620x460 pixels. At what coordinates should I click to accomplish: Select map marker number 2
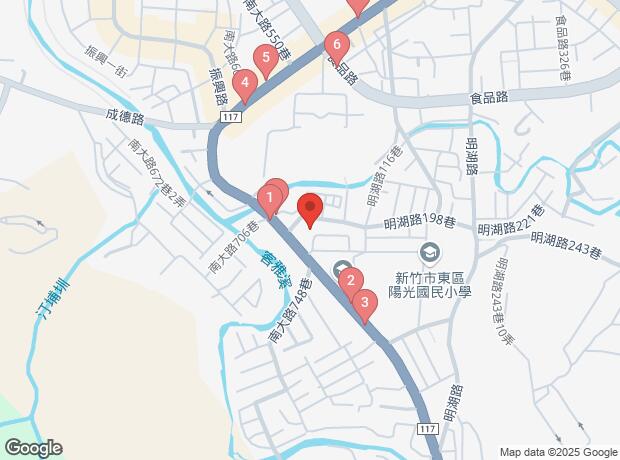tap(350, 281)
